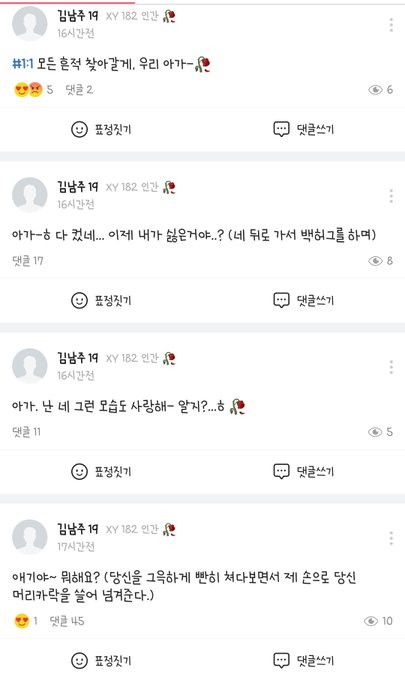405x680 pixels.
Task: Open overflow menu on the 애기야 post
Action: 391,538
